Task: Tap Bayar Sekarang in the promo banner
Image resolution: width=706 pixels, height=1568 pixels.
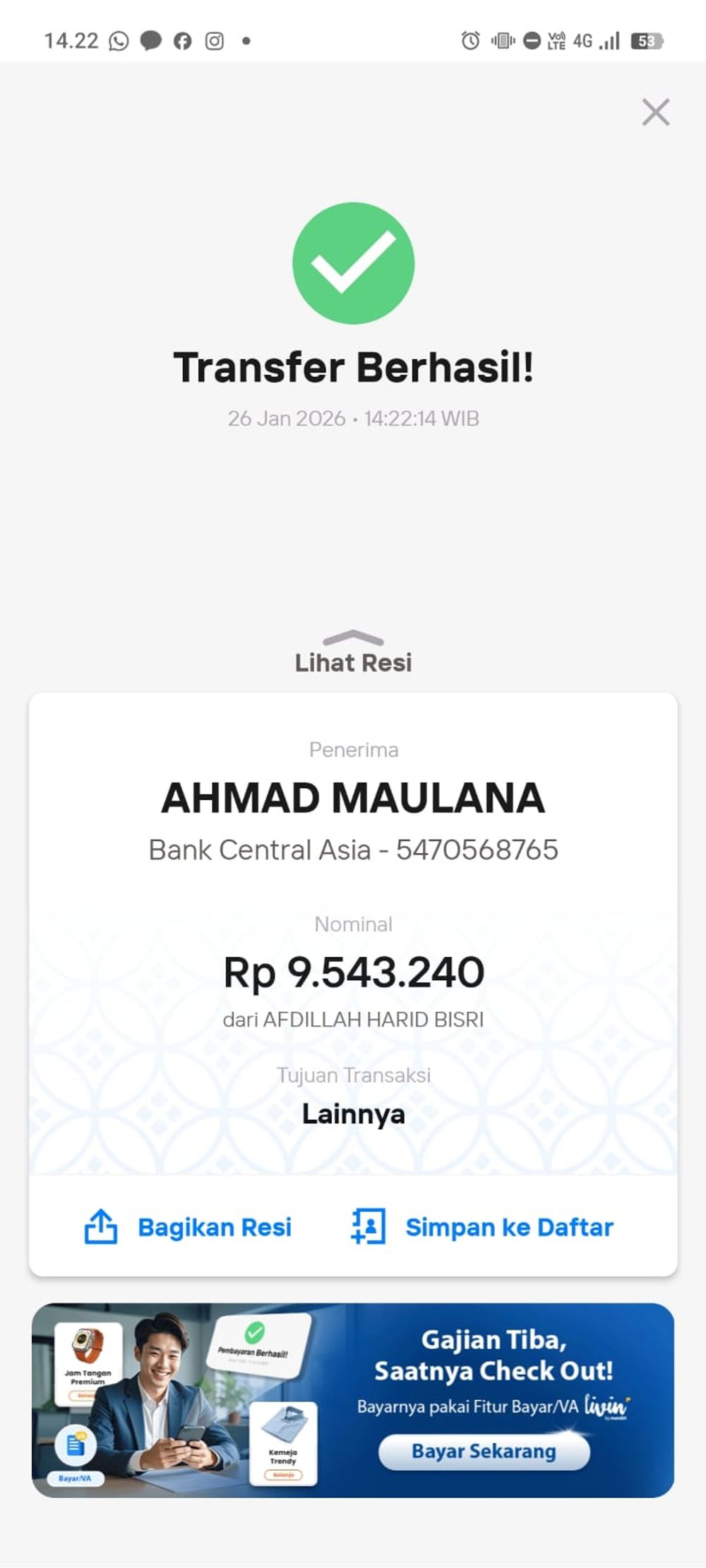Action: (484, 1452)
